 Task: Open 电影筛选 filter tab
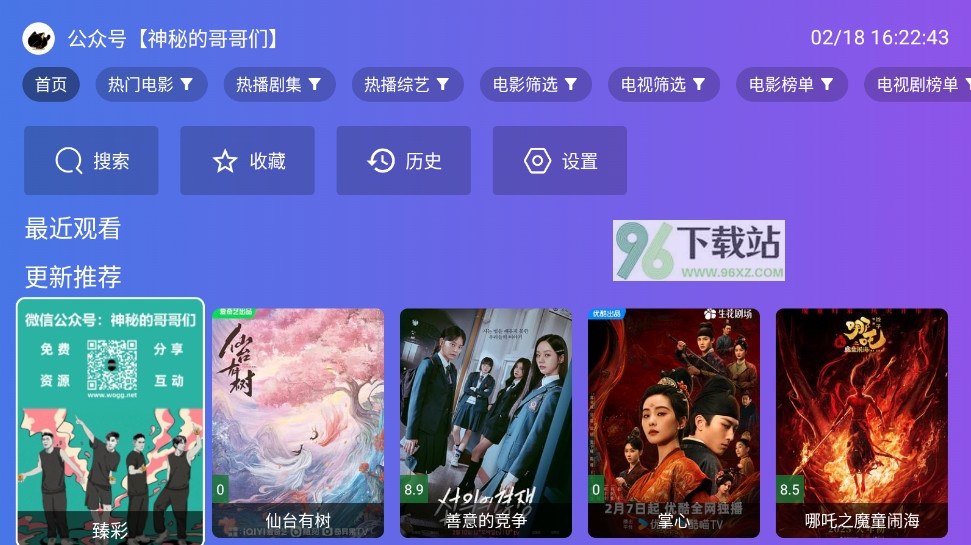[x=535, y=85]
